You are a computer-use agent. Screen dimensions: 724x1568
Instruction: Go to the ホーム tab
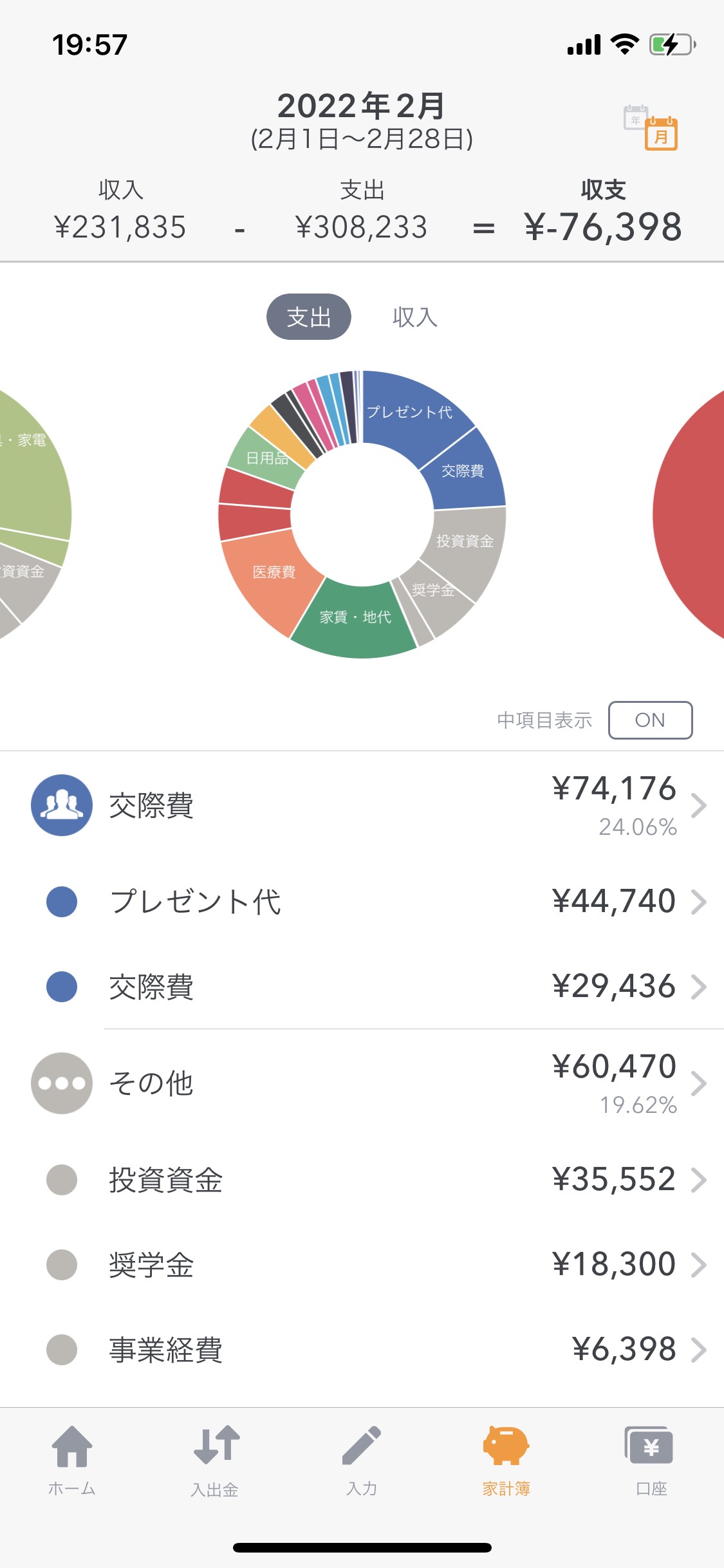[x=72, y=1460]
